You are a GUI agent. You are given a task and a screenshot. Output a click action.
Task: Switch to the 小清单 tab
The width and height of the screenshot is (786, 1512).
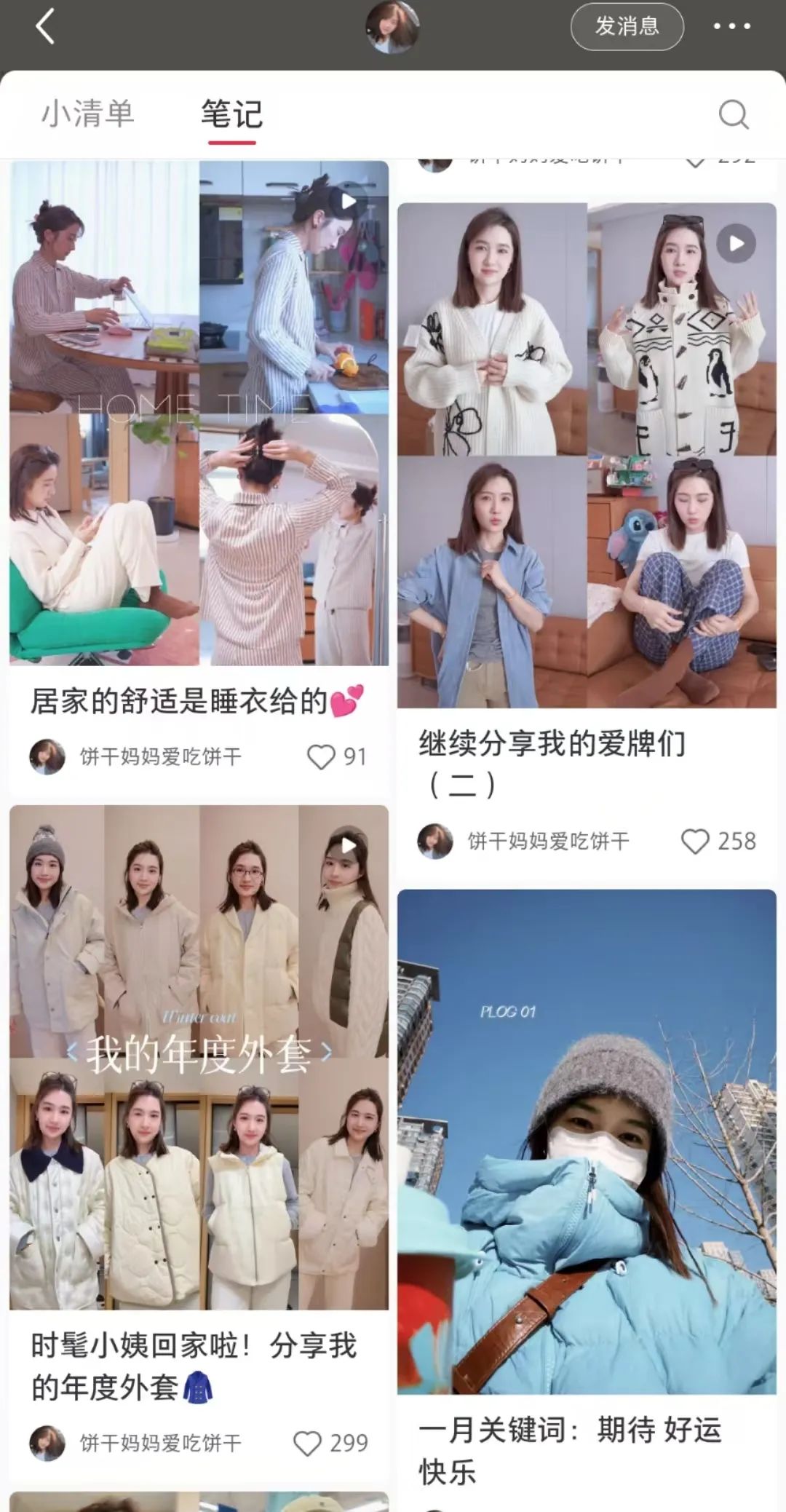click(88, 114)
